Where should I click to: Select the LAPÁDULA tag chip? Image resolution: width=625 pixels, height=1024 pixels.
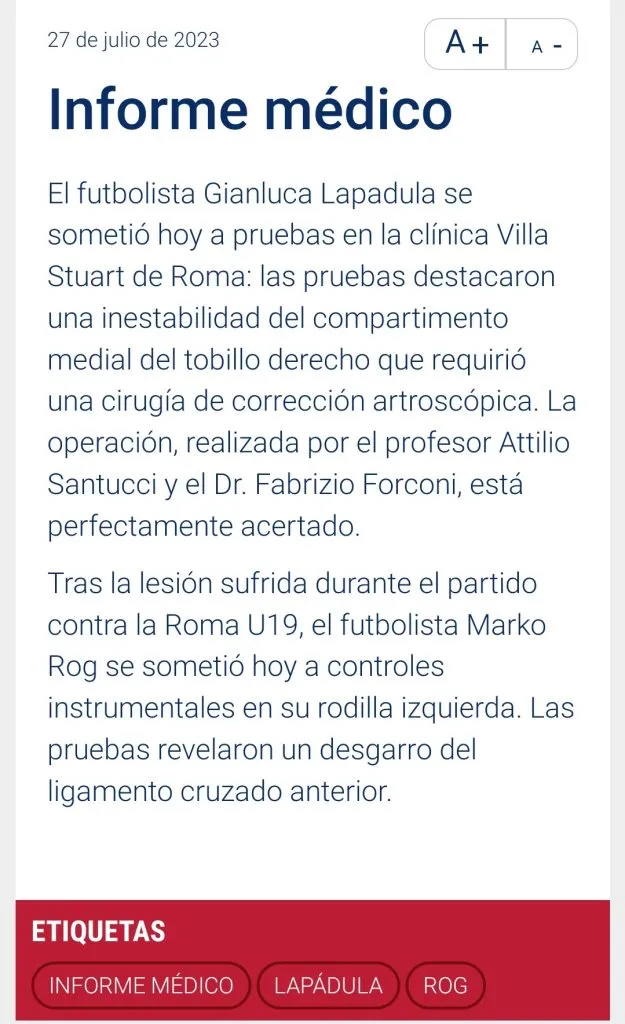[328, 985]
